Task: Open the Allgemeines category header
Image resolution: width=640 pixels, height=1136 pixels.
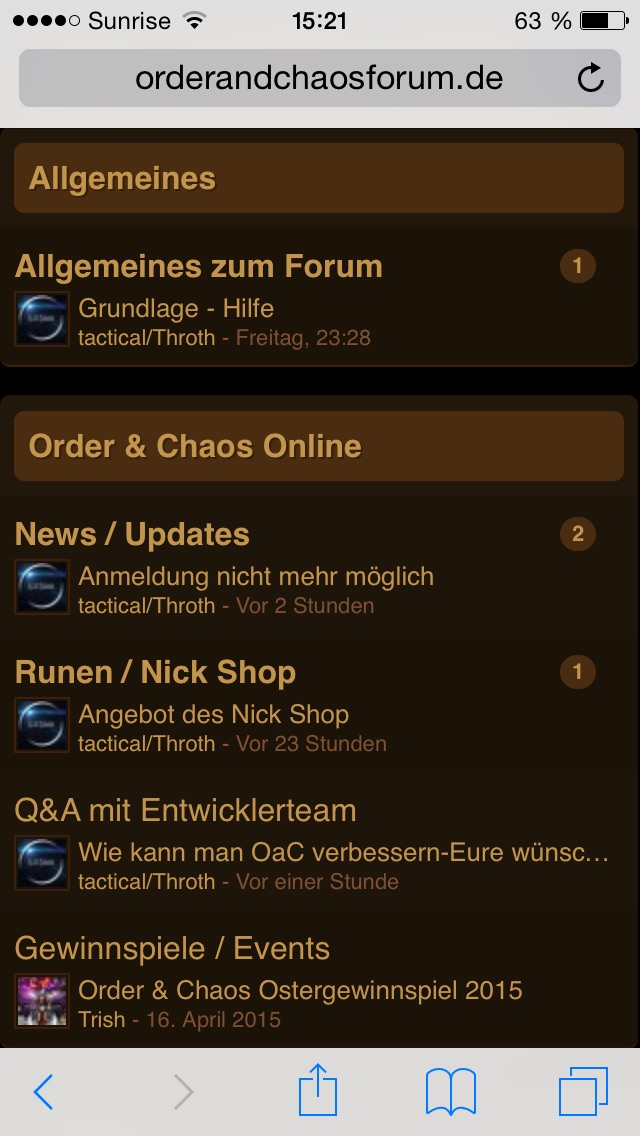Action: [x=122, y=179]
